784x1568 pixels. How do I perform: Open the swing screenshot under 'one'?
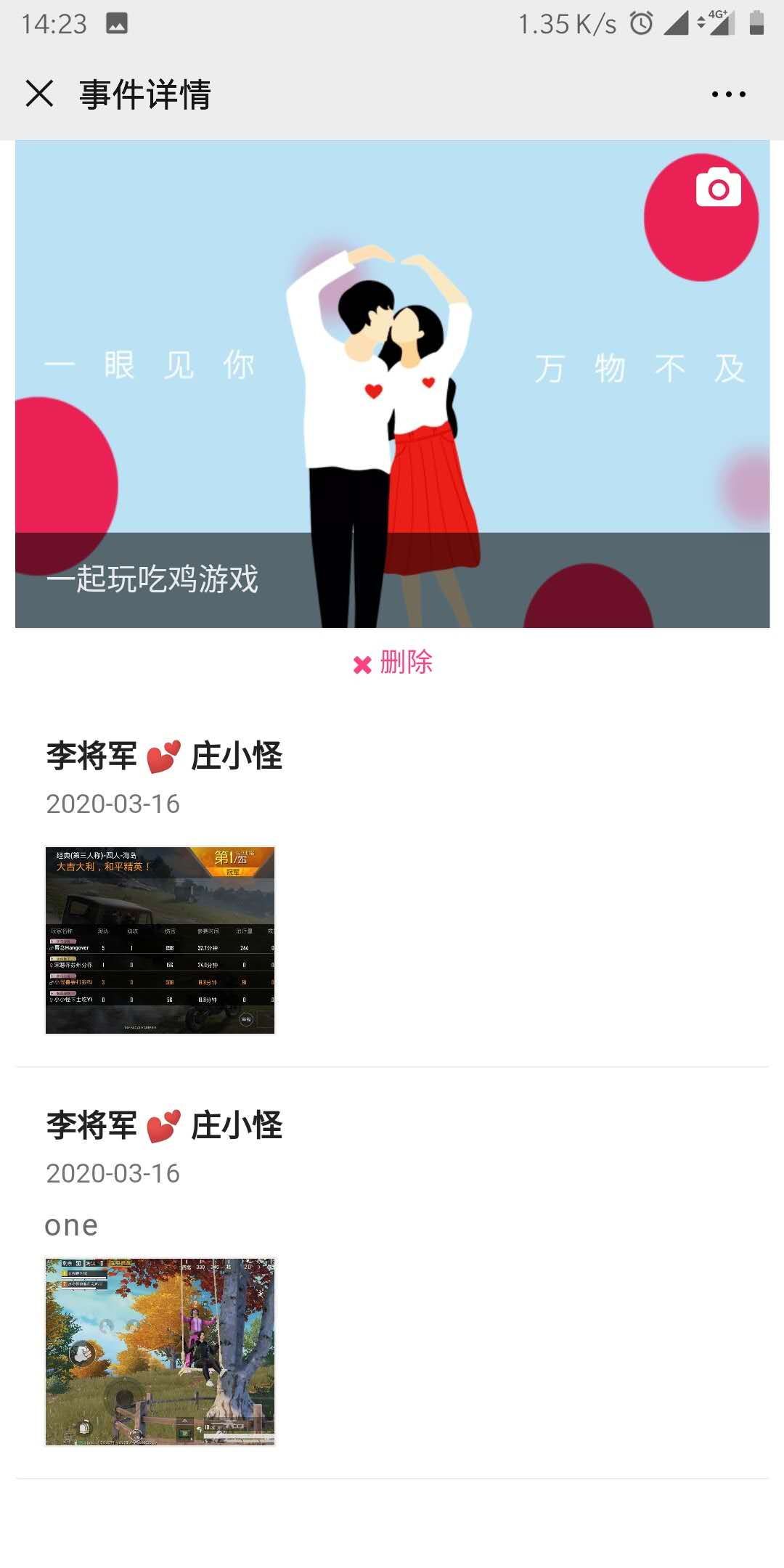(160, 1352)
